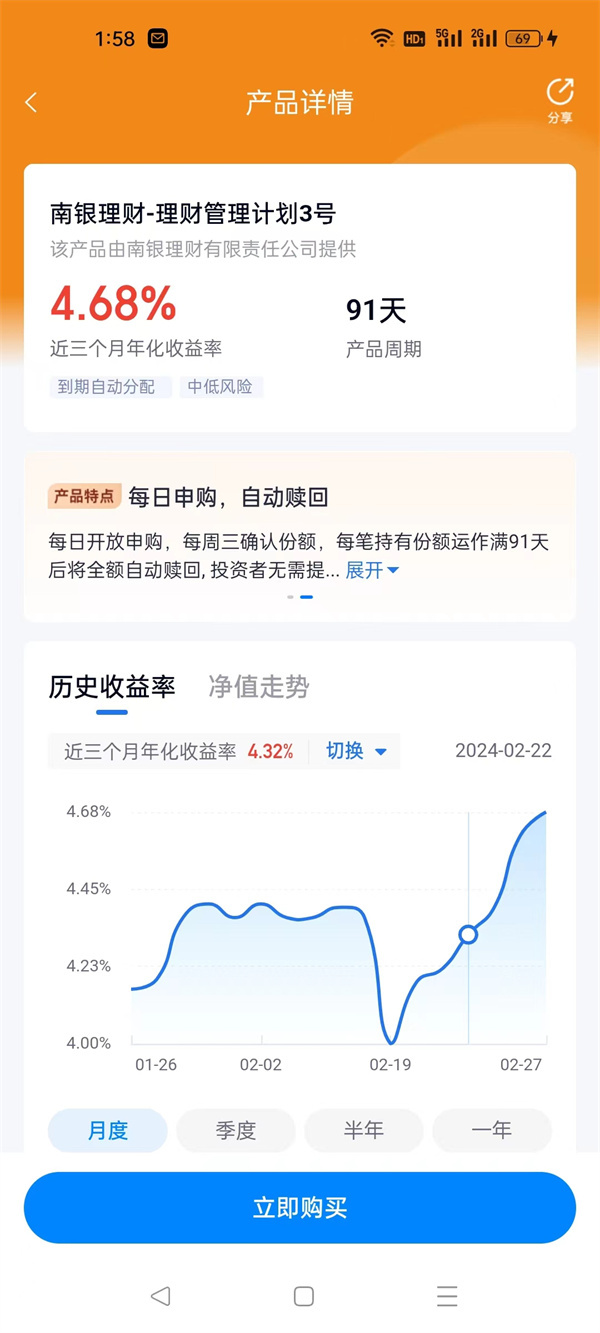The height and width of the screenshot is (1333, 600).
Task: Tap 立即购买 to buy now
Action: (300, 1207)
